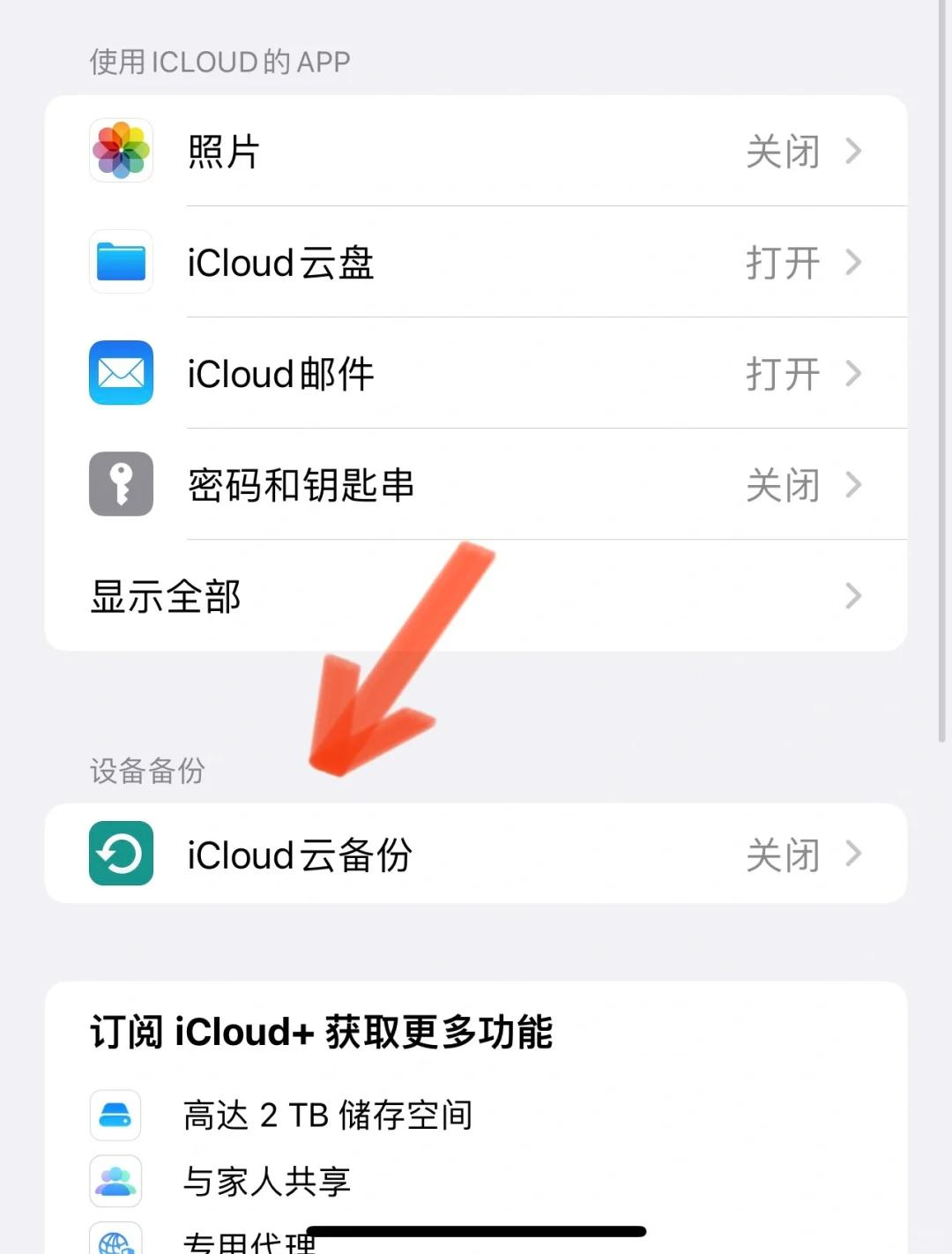Turn off iCloud云盘 currently 打开
Screen dimensions: 952x1254
(782, 262)
